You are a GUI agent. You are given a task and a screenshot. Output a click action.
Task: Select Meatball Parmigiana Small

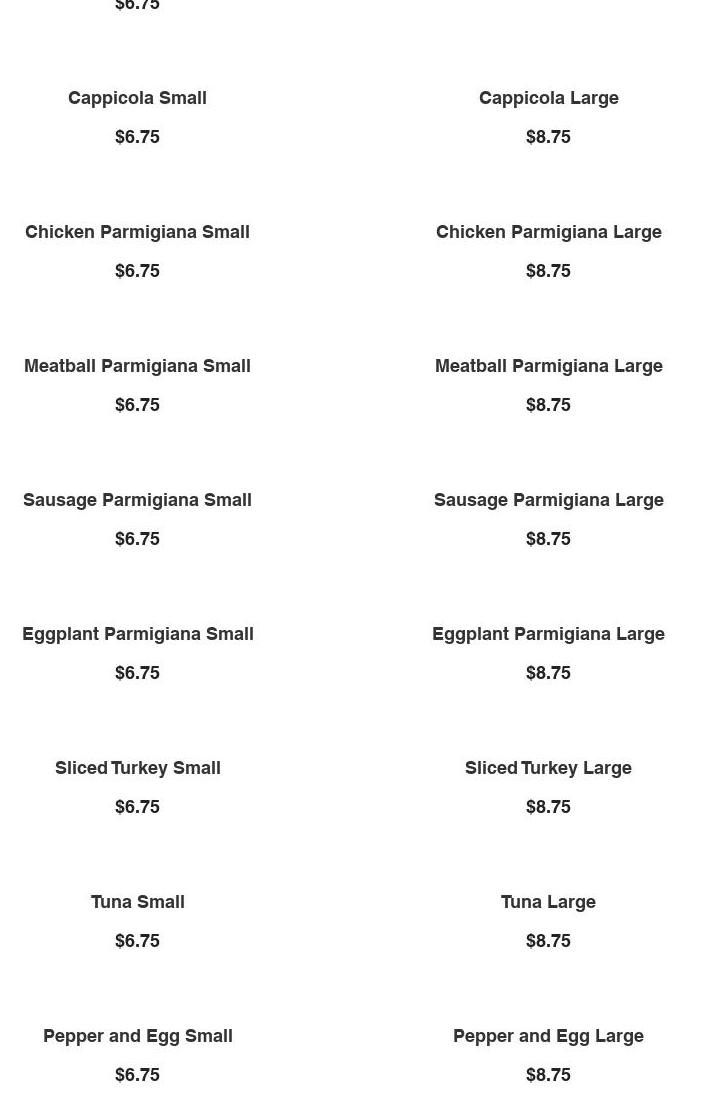tap(137, 366)
